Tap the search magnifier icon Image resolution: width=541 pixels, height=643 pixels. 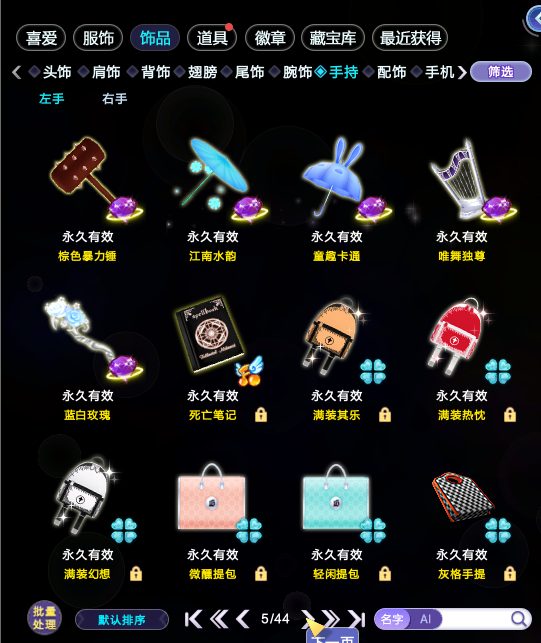[519, 619]
